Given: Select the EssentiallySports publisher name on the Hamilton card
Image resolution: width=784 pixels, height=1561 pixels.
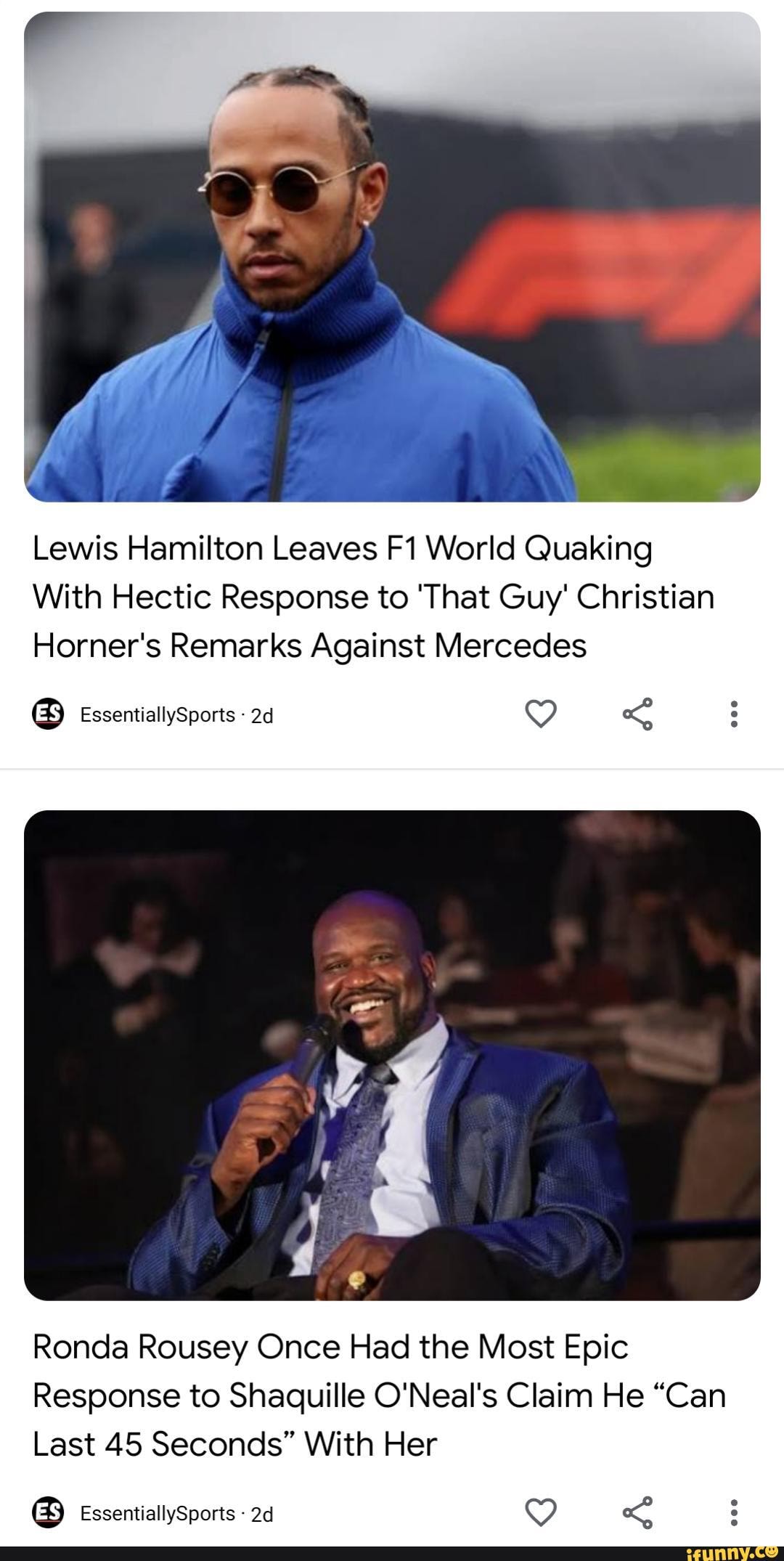Looking at the screenshot, I should pos(157,714).
